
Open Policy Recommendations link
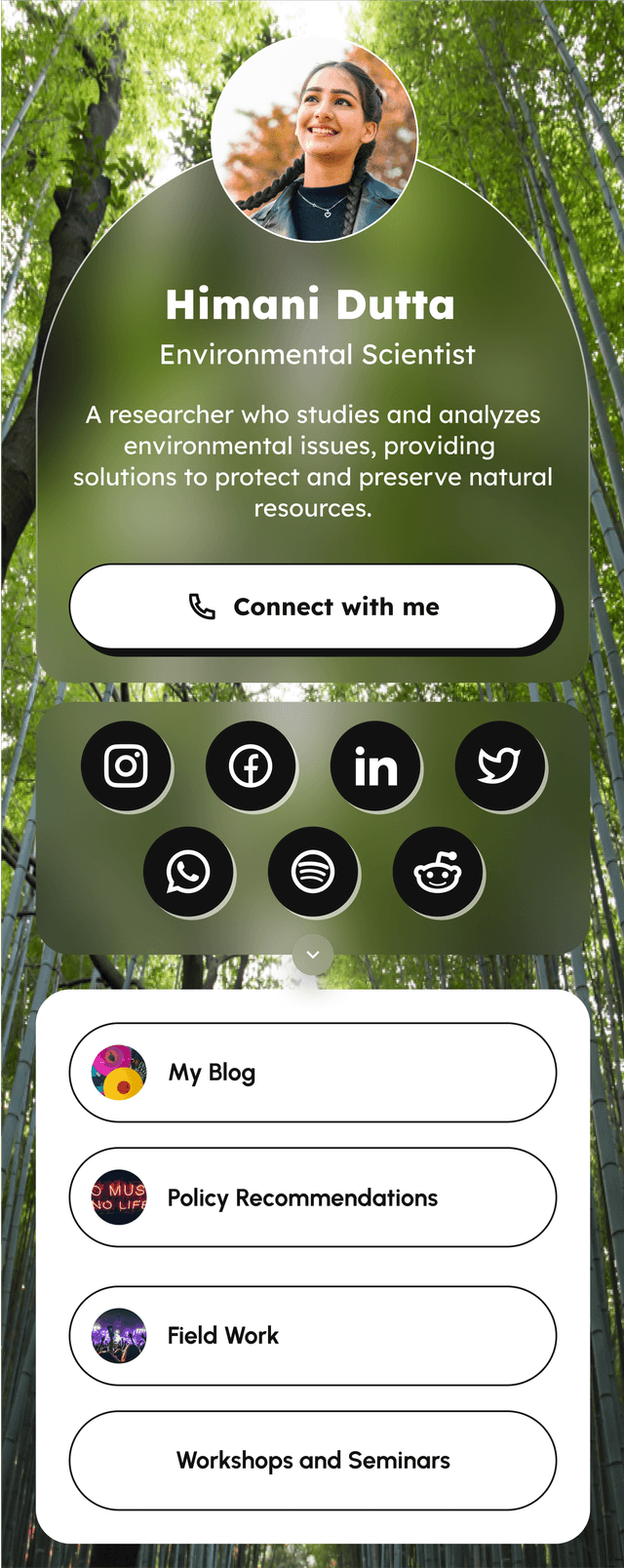pos(312,1196)
